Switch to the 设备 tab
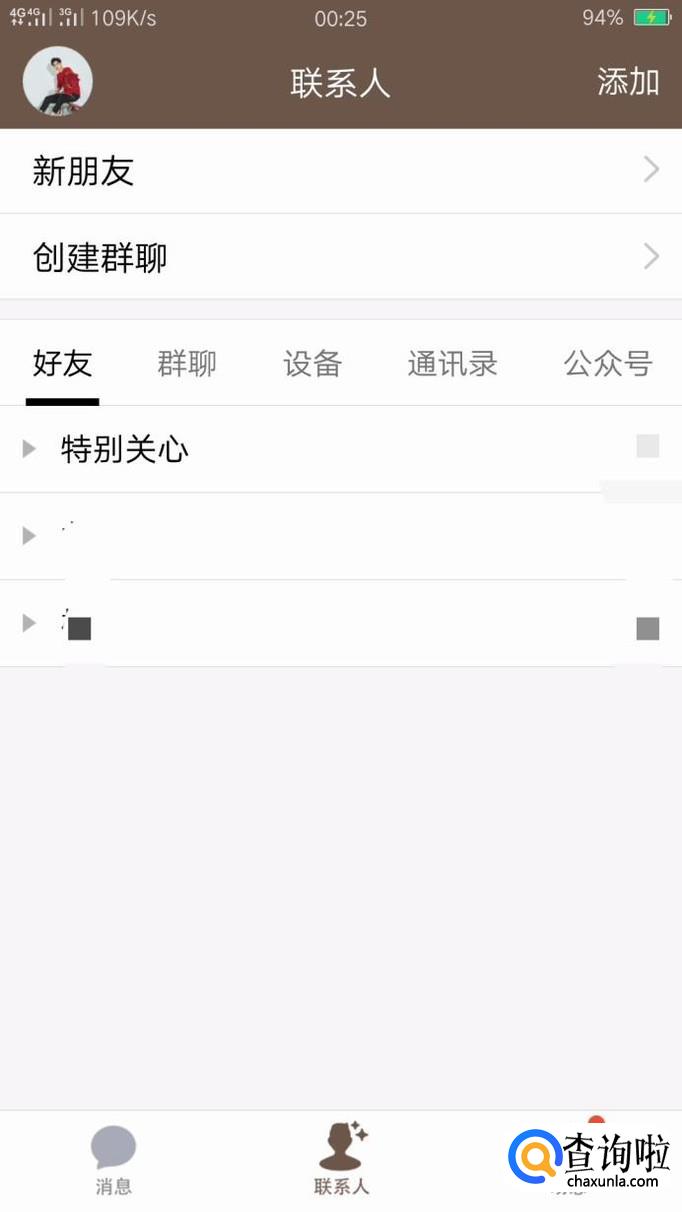The width and height of the screenshot is (682, 1212). pos(312,364)
